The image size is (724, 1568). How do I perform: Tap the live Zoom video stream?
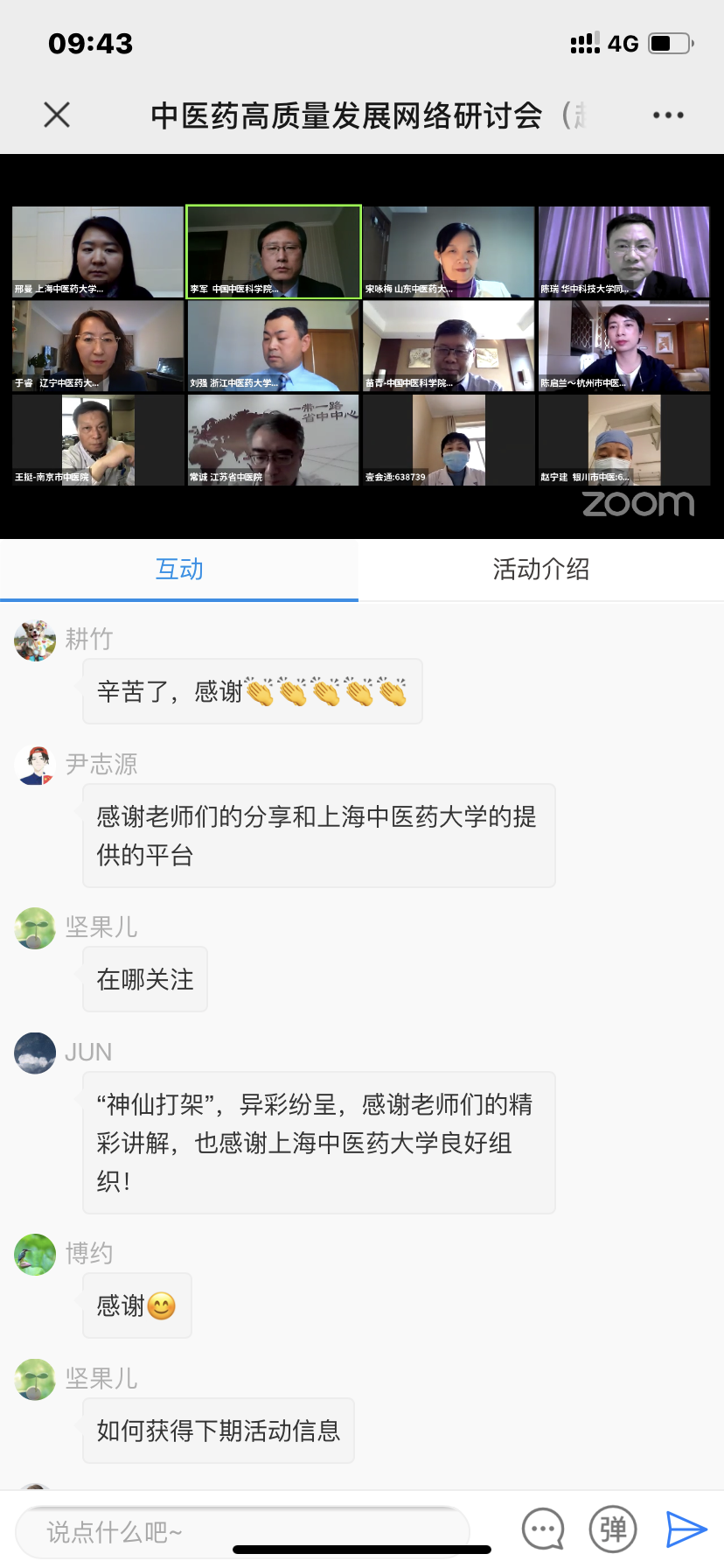coord(362,346)
